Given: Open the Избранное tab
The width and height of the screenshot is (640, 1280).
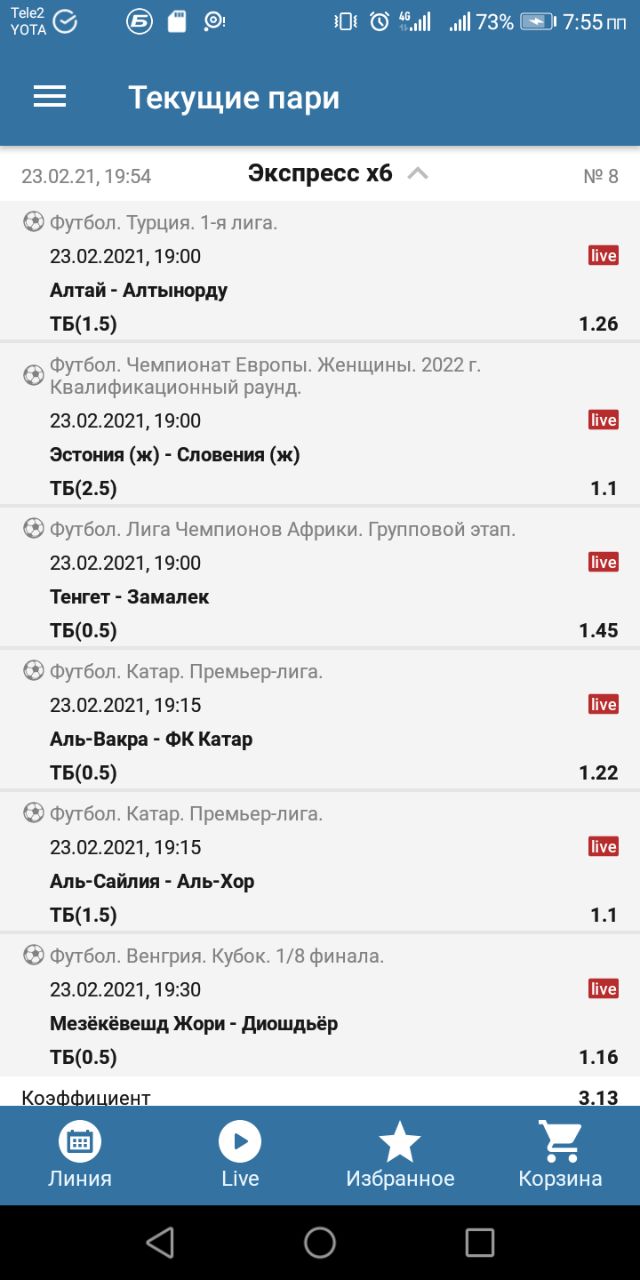Looking at the screenshot, I should [x=400, y=1155].
